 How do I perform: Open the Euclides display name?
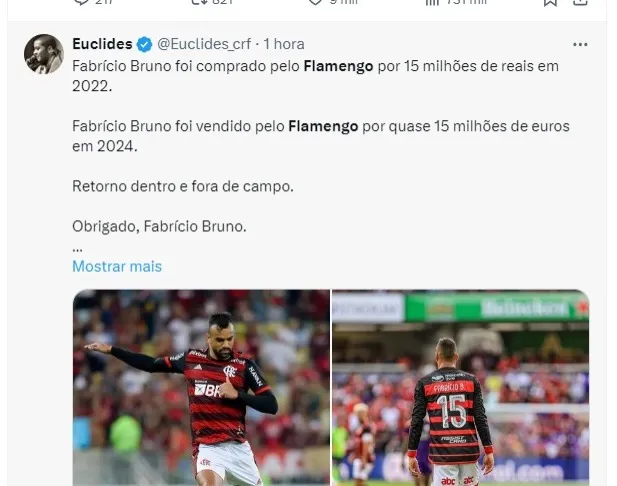pyautogui.click(x=102, y=44)
